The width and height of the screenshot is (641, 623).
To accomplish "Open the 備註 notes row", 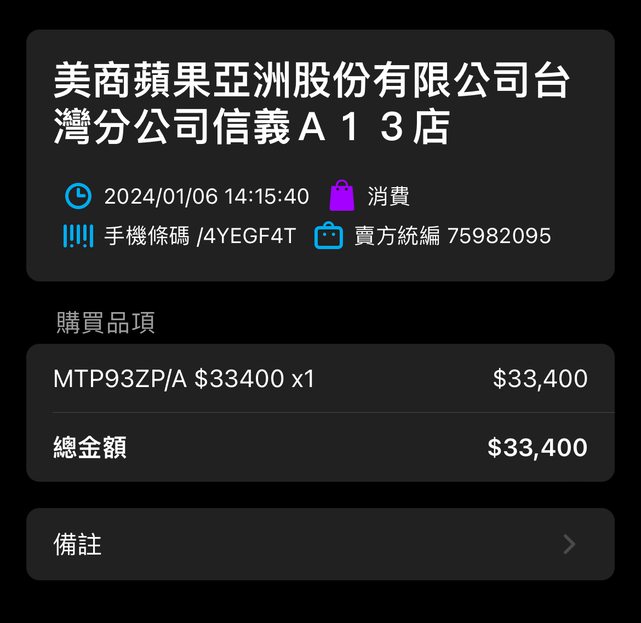I will coord(320,544).
